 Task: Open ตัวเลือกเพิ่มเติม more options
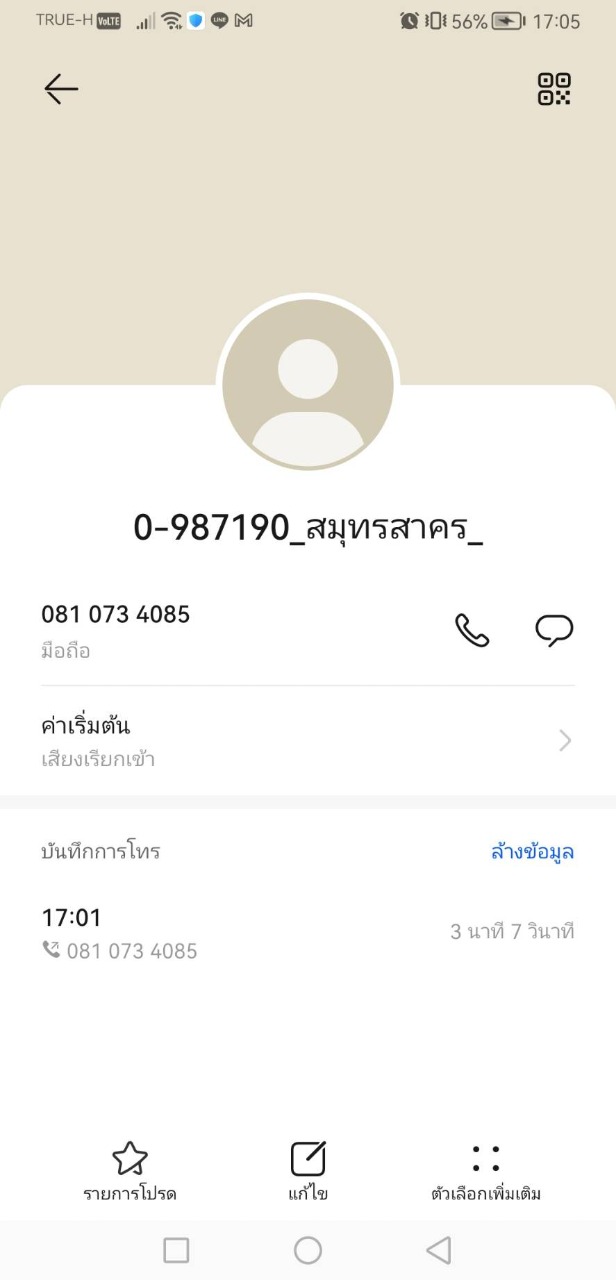(486, 1172)
